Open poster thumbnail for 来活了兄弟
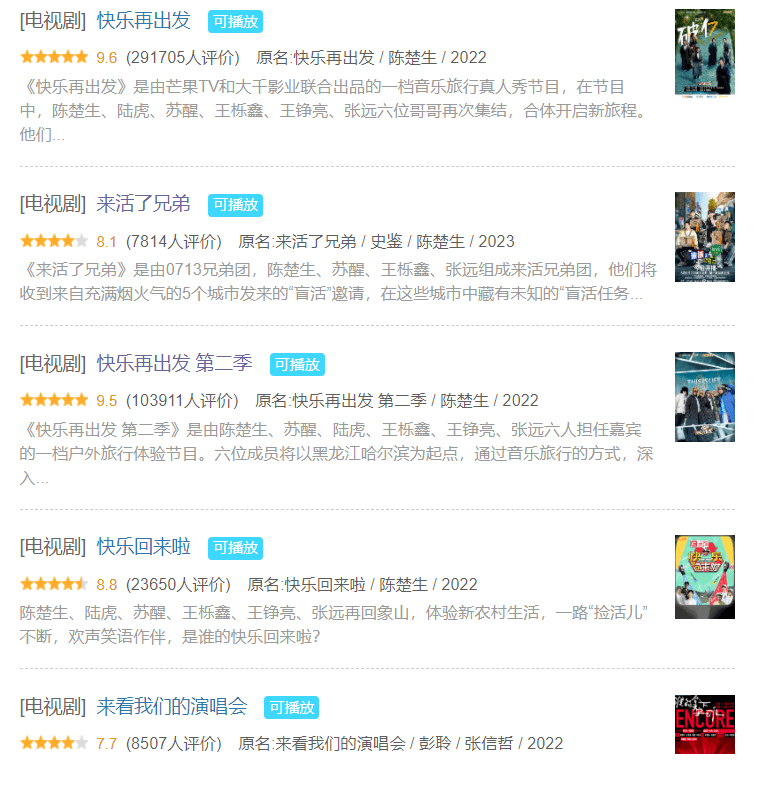 coord(704,236)
